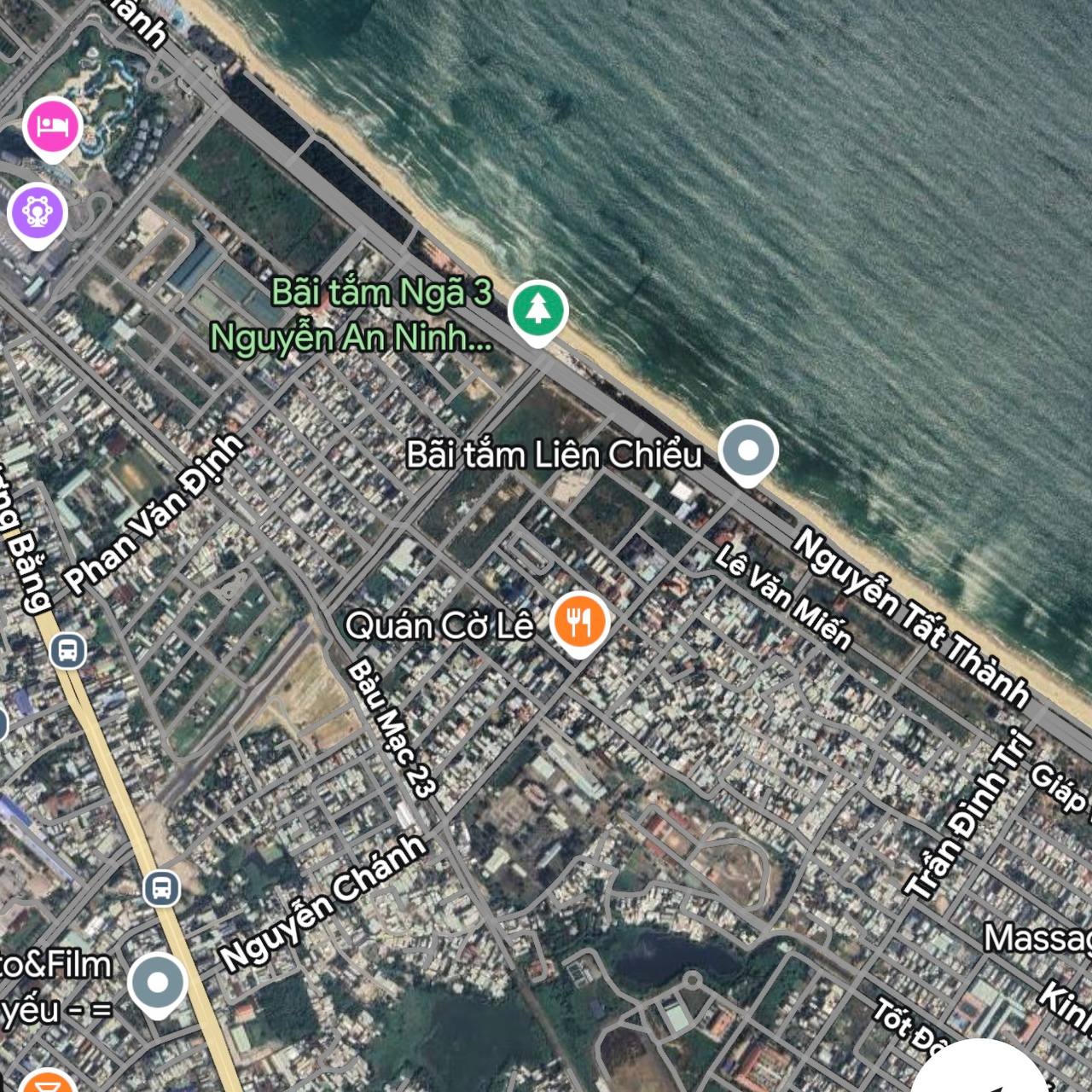The height and width of the screenshot is (1092, 1092).
Task: Select the Bãi tắm Liên Chiểu location pin
Action: coord(747,450)
